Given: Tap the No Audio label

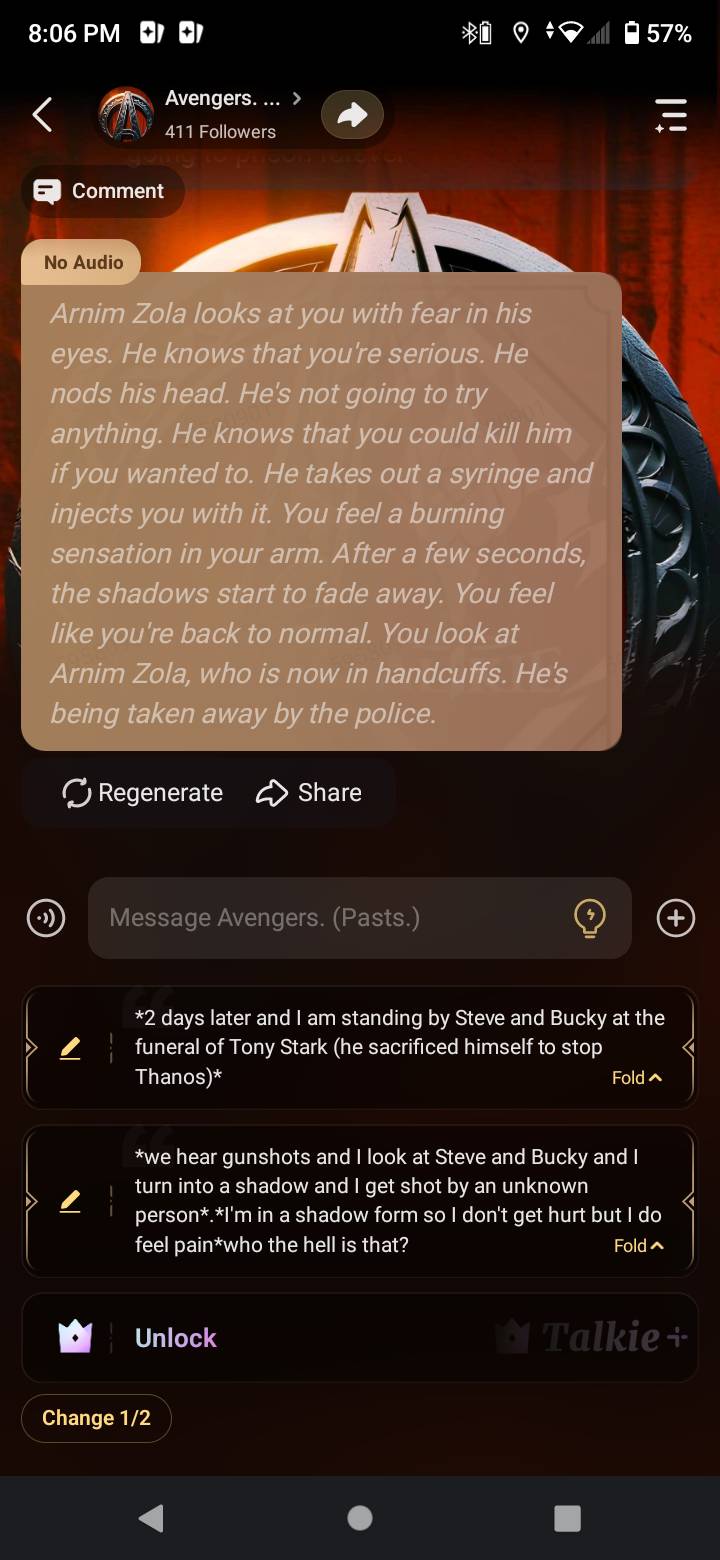Looking at the screenshot, I should tap(83, 262).
